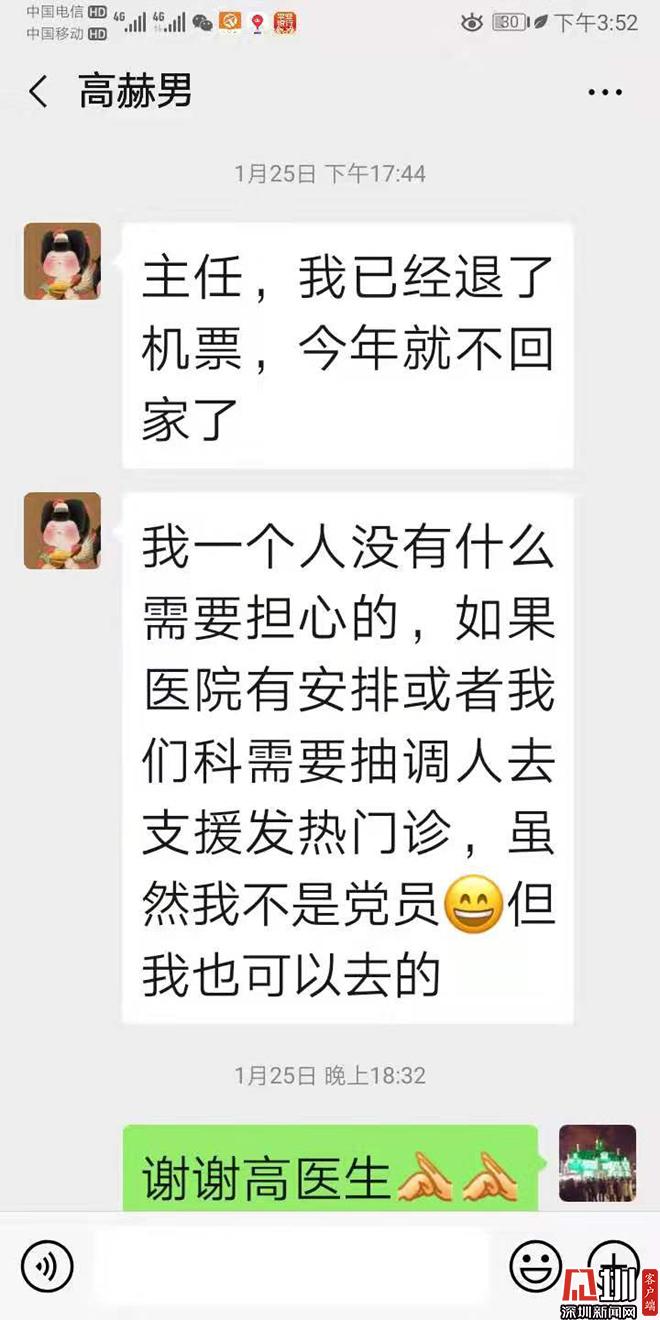Switch to voice message input
Image resolution: width=660 pixels, height=1320 pixels.
point(47,1264)
